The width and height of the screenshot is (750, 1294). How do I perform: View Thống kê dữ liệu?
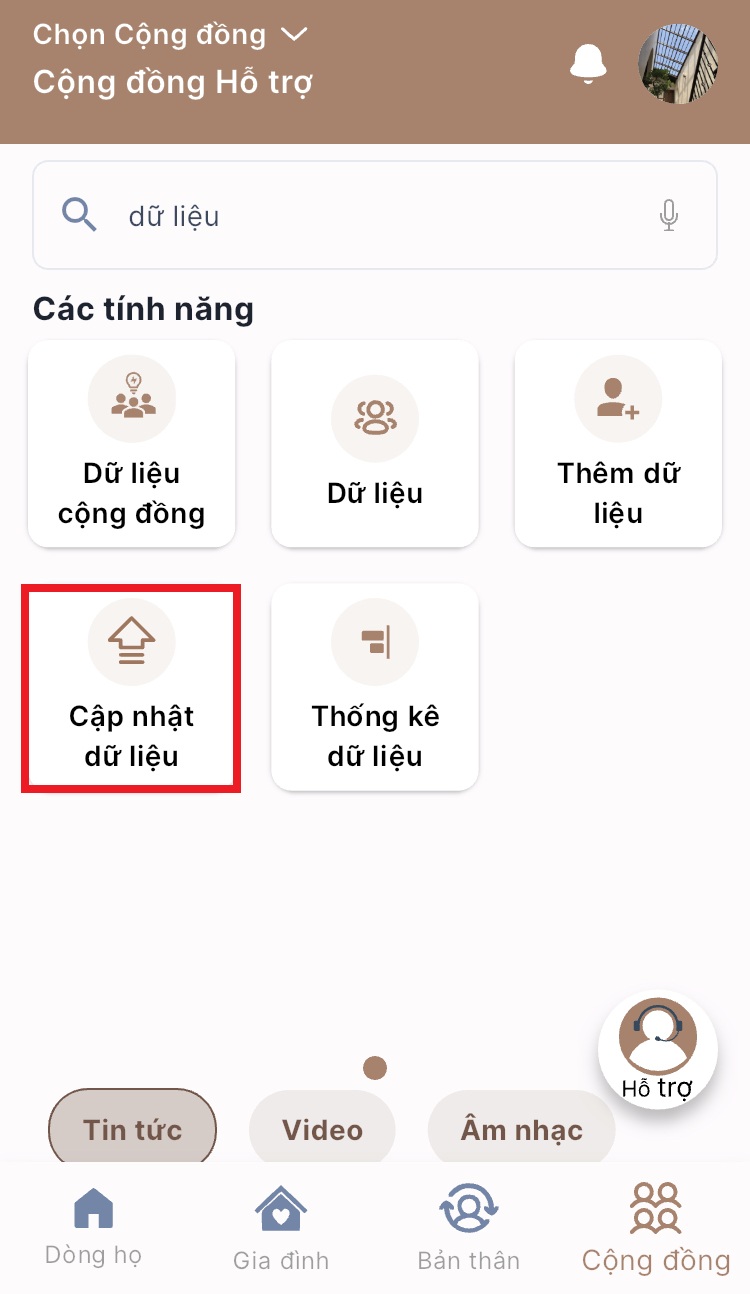click(375, 687)
